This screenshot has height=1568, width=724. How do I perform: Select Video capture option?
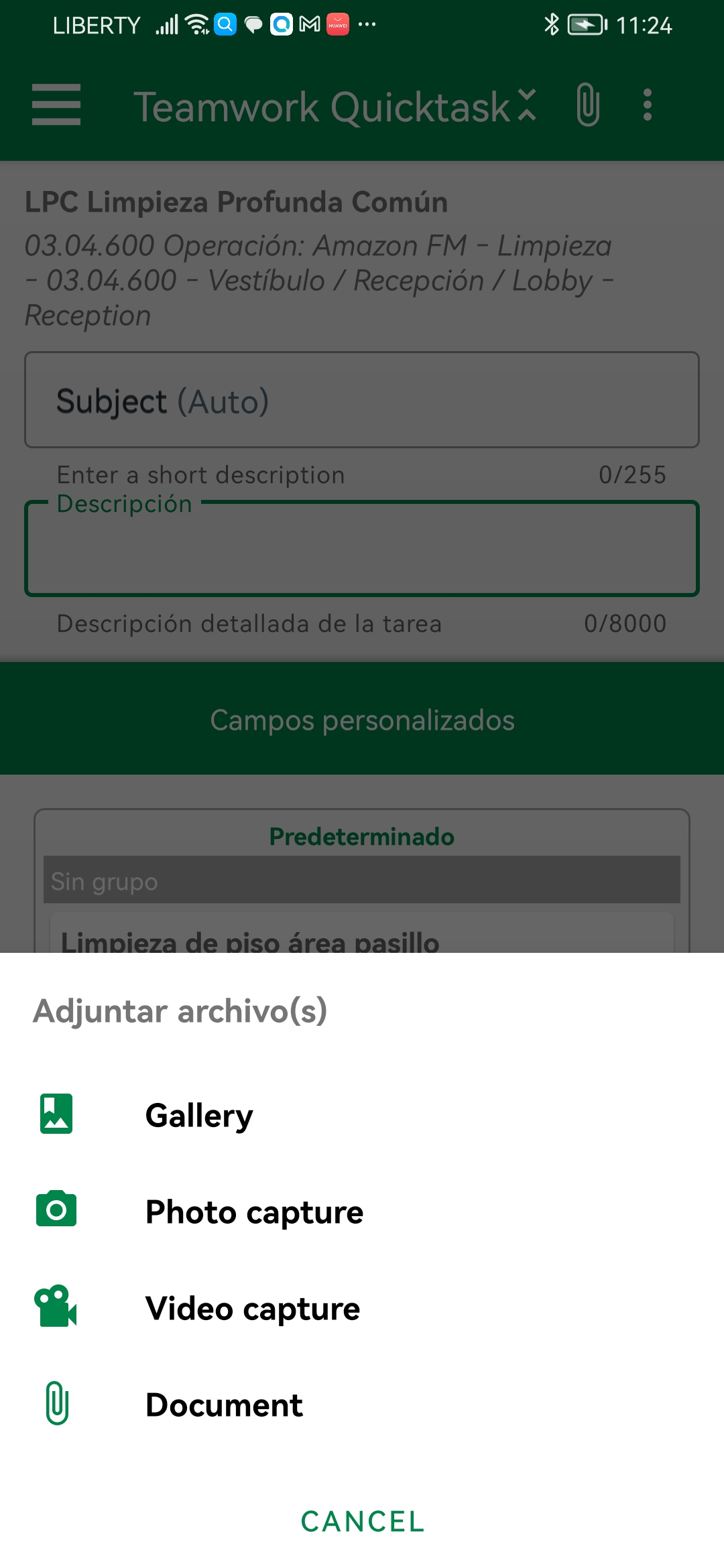pyautogui.click(x=362, y=1308)
